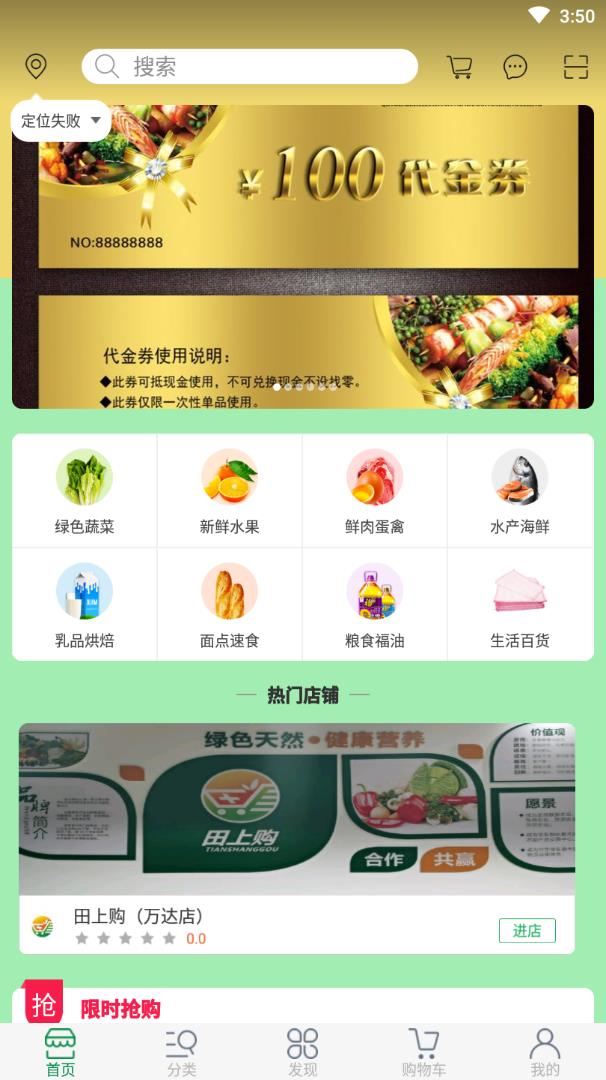Tap 进店 to enter 田上购（万达店）
Image resolution: width=606 pixels, height=1080 pixels.
point(527,930)
